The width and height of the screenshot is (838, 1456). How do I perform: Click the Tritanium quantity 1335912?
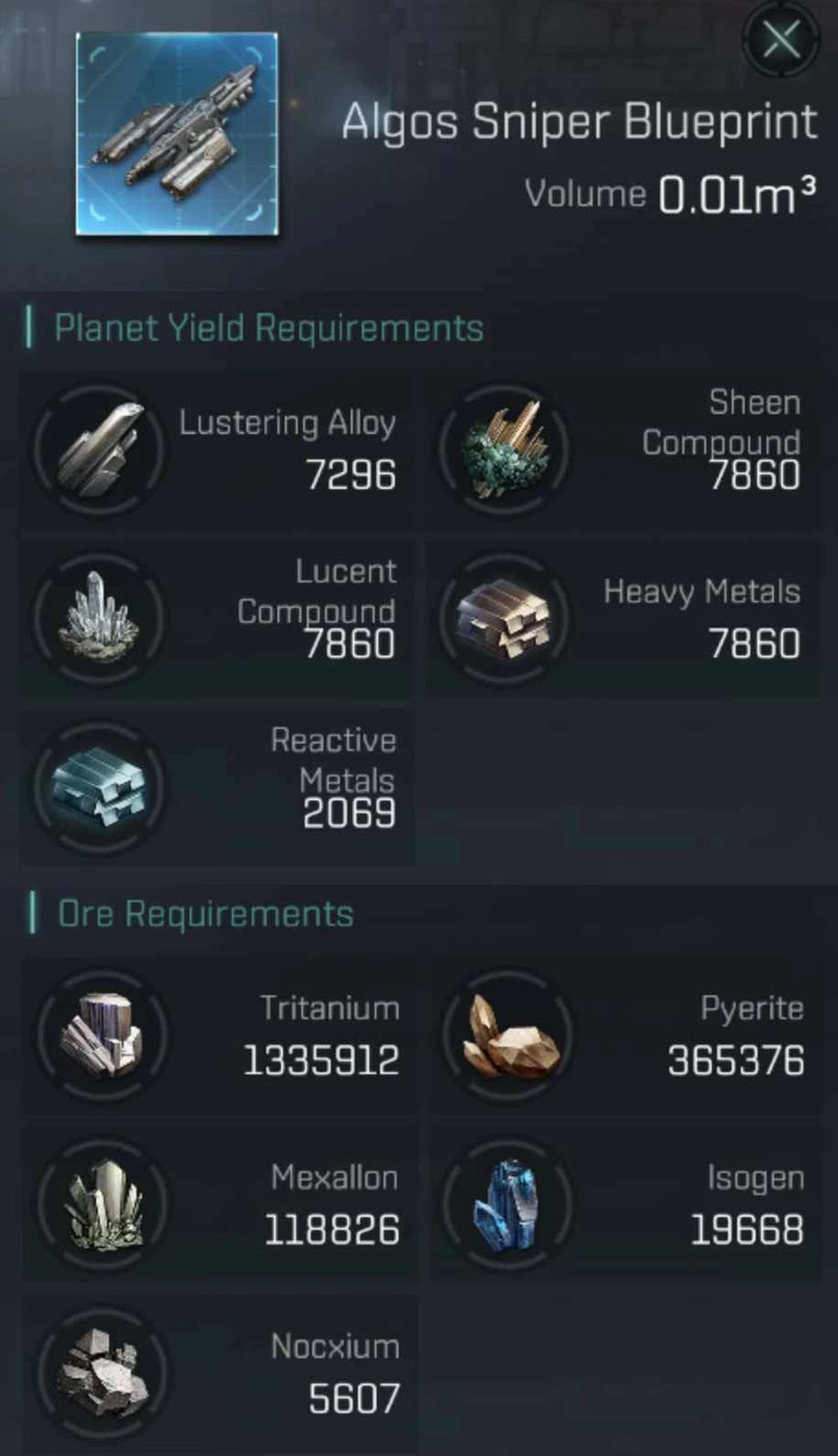[x=320, y=1059]
